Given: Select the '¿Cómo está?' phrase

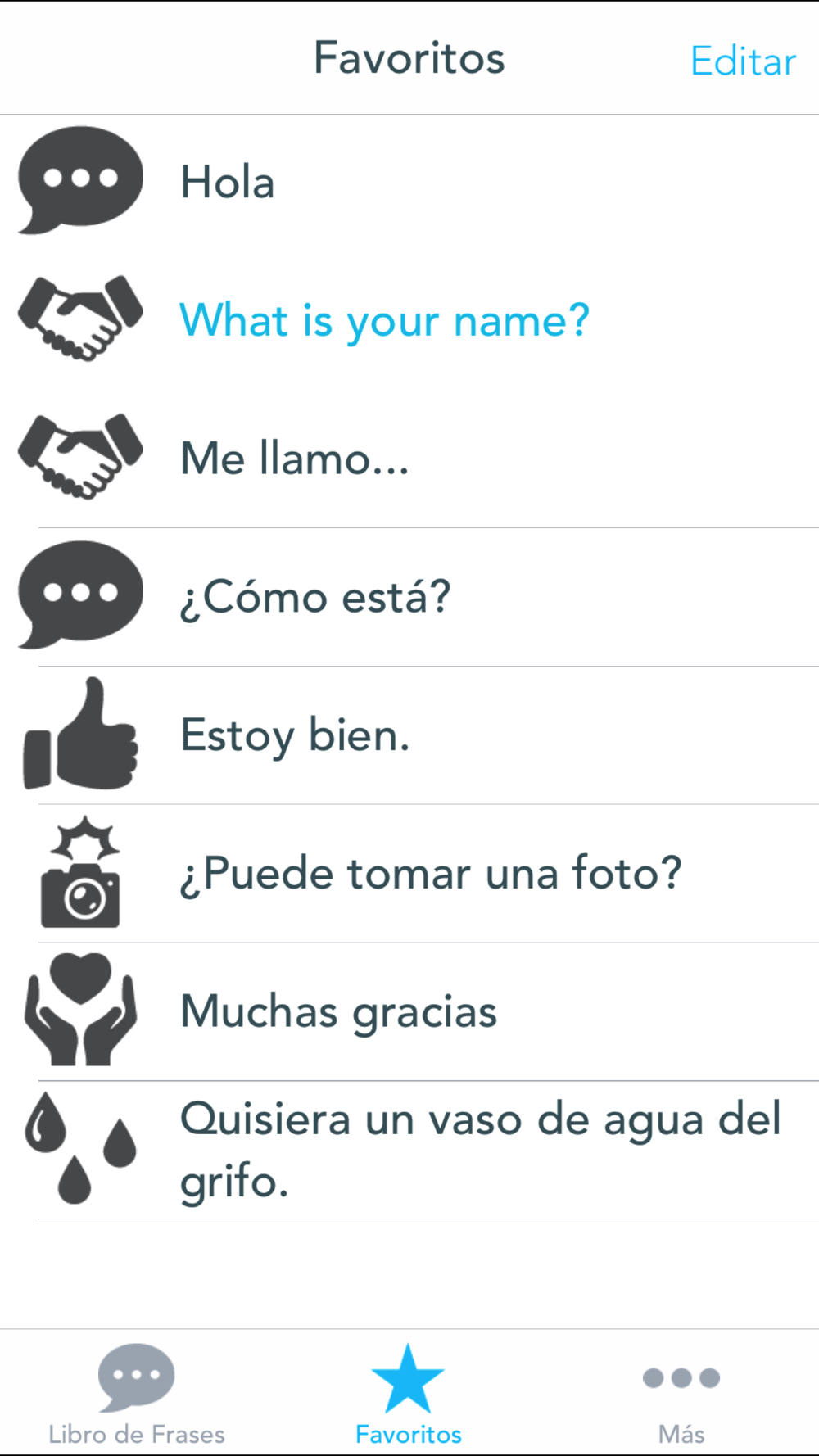Looking at the screenshot, I should 409,597.
